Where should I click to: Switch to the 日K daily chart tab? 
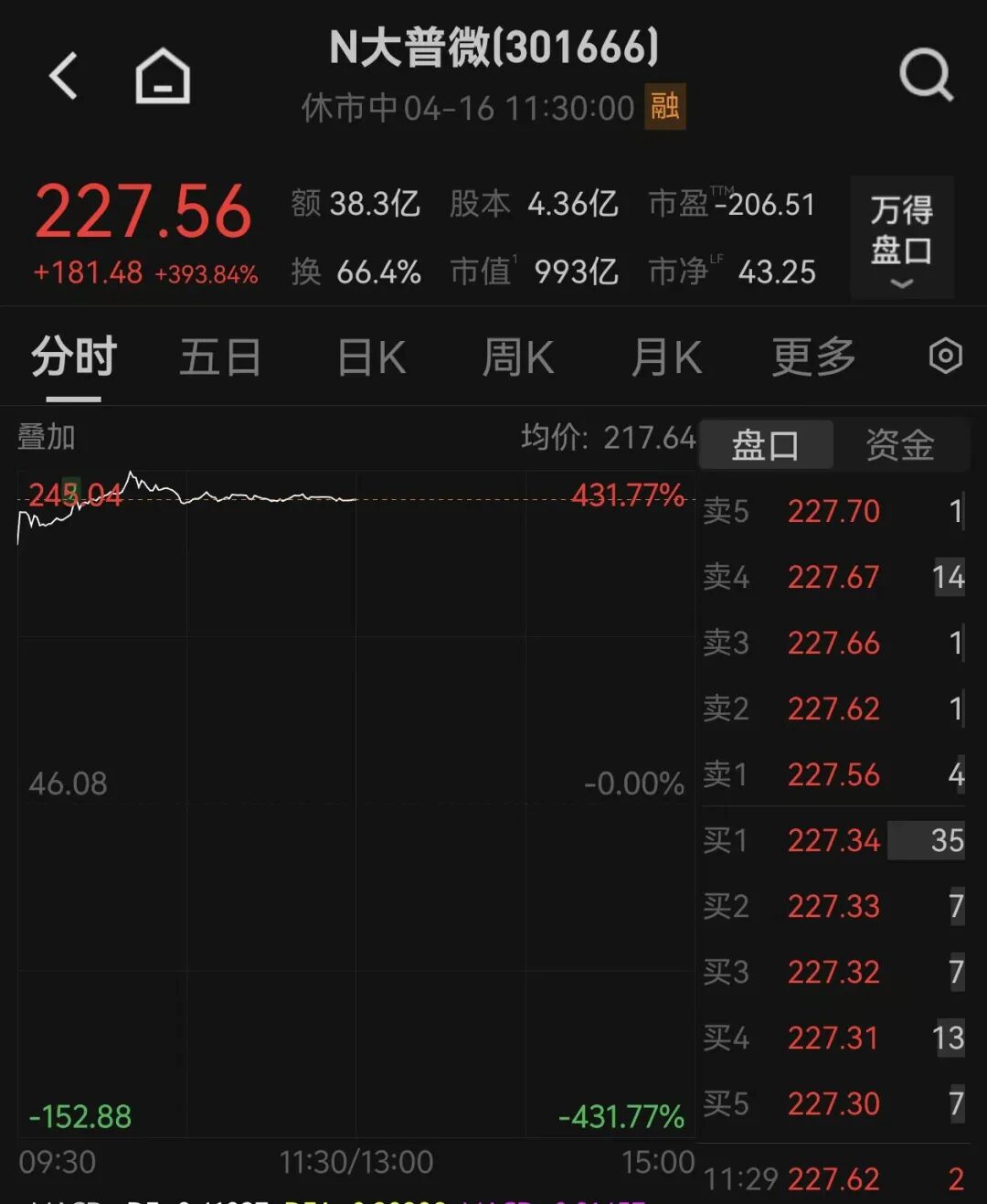368,357
